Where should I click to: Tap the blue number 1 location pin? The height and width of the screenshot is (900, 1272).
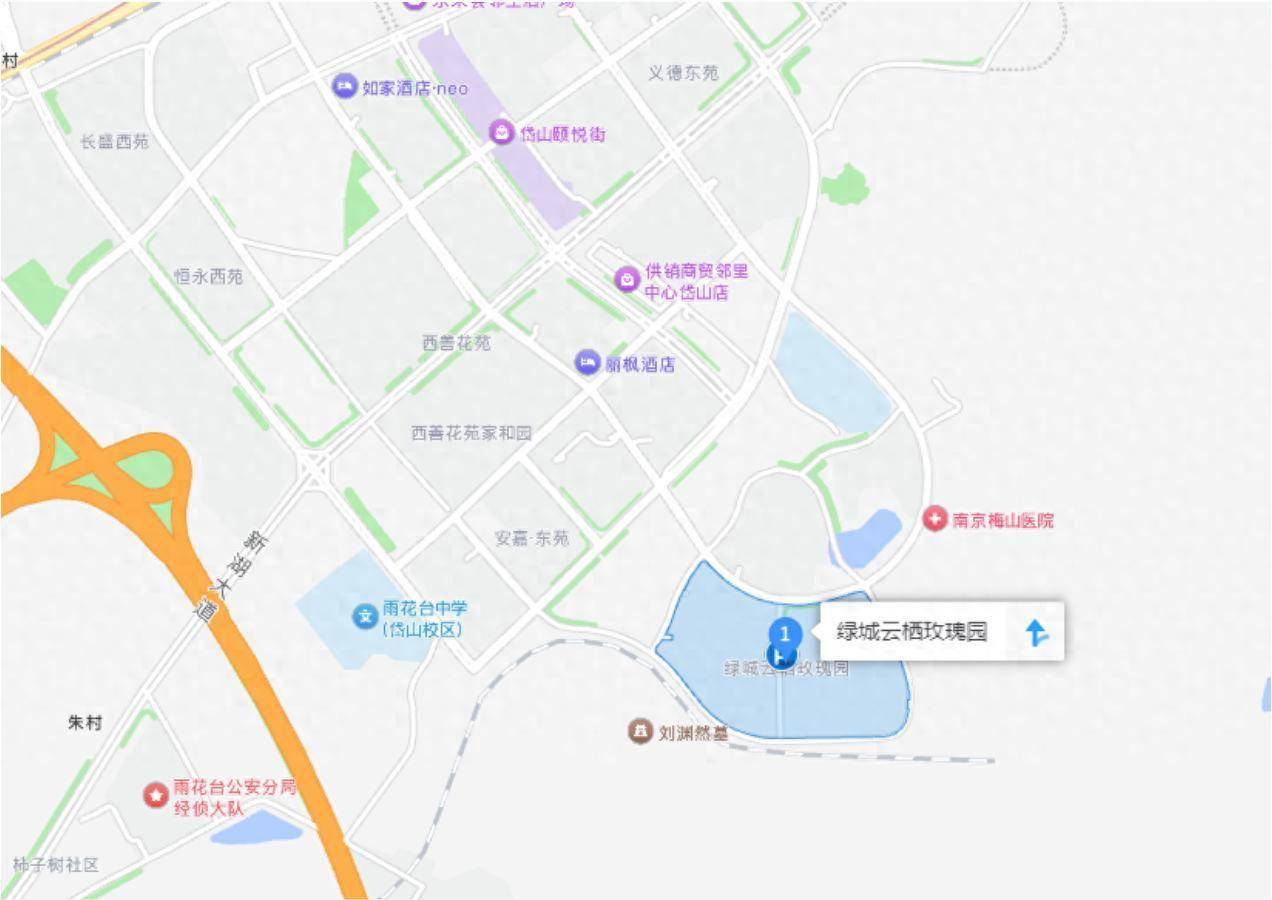[x=785, y=634]
